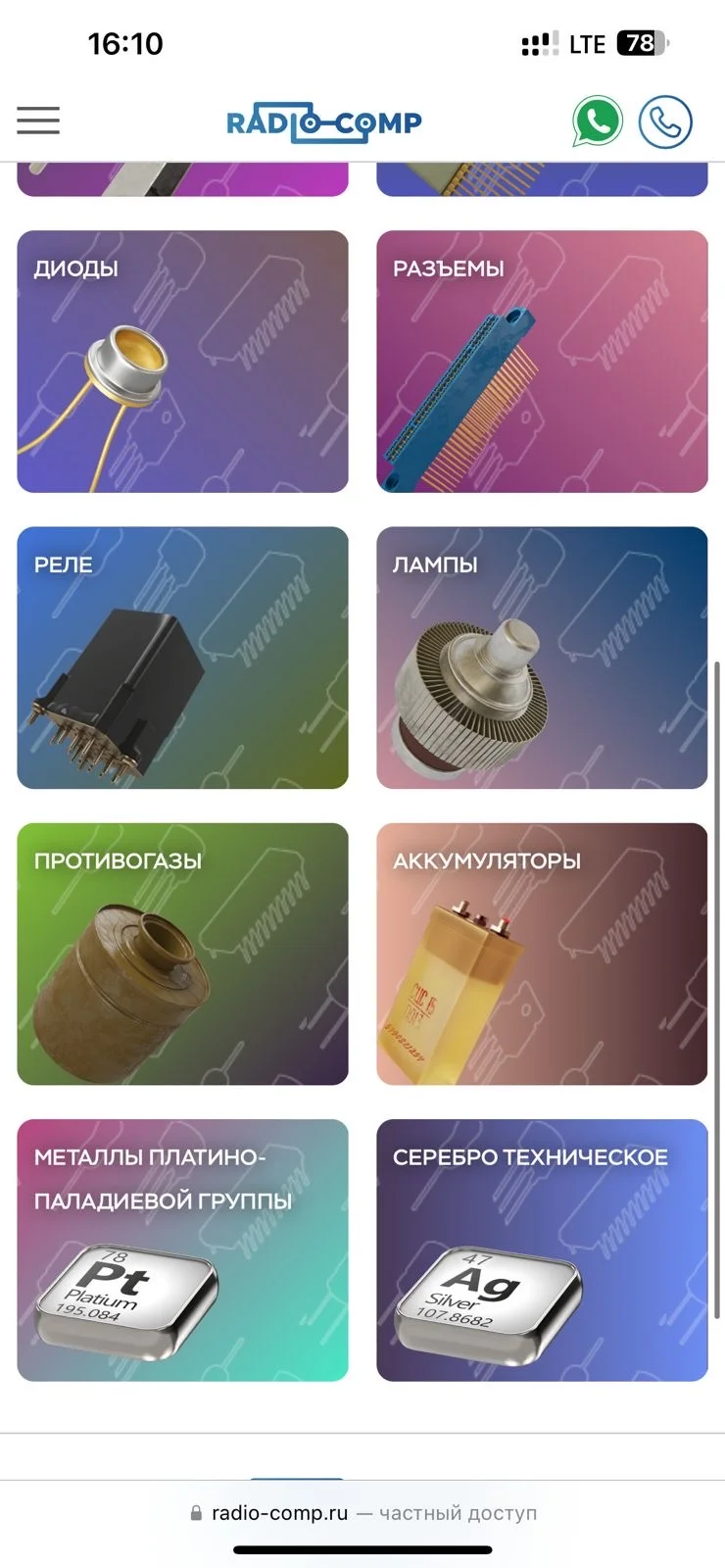Contact via the WhatsApp icon
725x1568 pixels.
click(598, 122)
